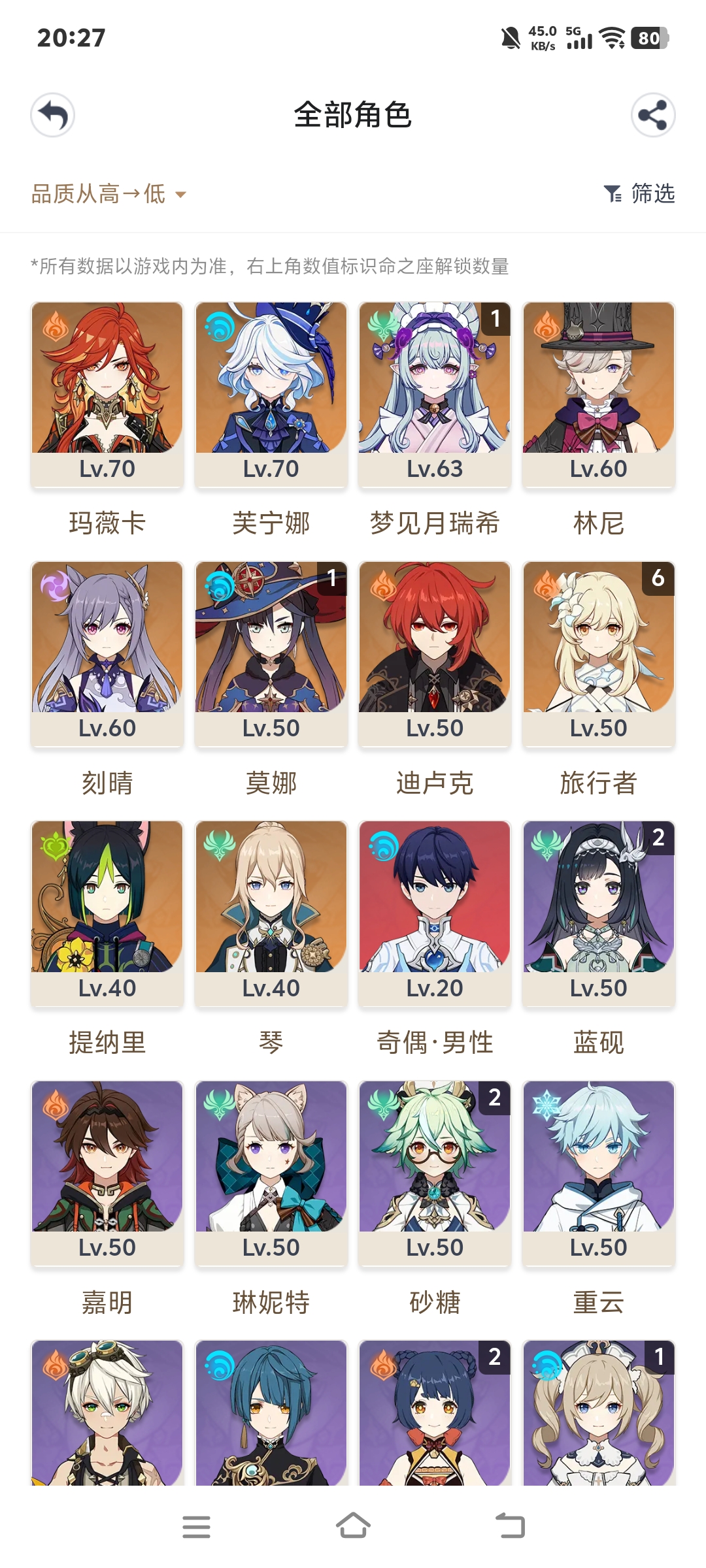Tap the 莫娜 character card
This screenshot has height=1568, width=706.
point(271,653)
